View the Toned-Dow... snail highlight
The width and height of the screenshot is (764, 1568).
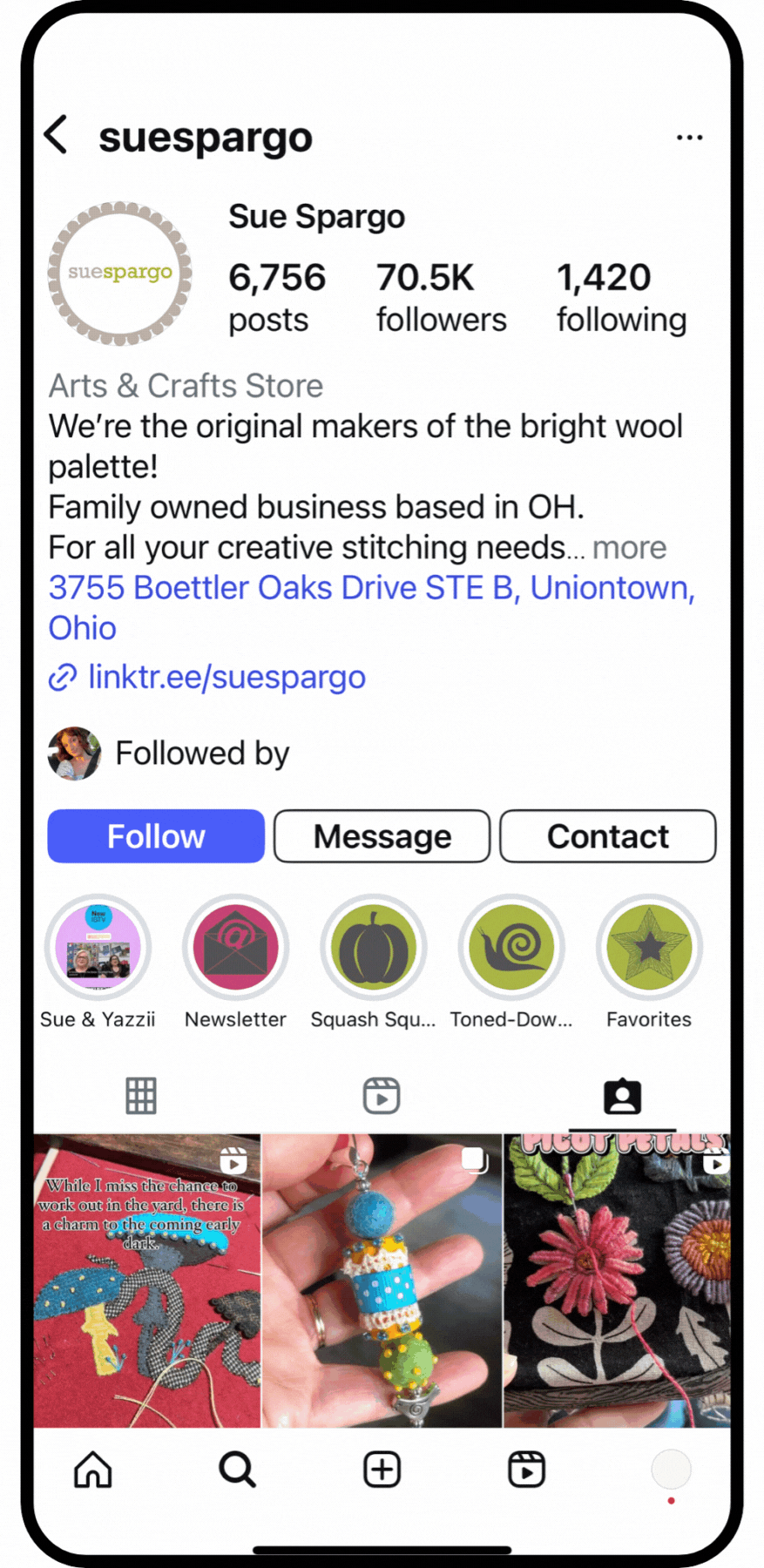pos(511,947)
